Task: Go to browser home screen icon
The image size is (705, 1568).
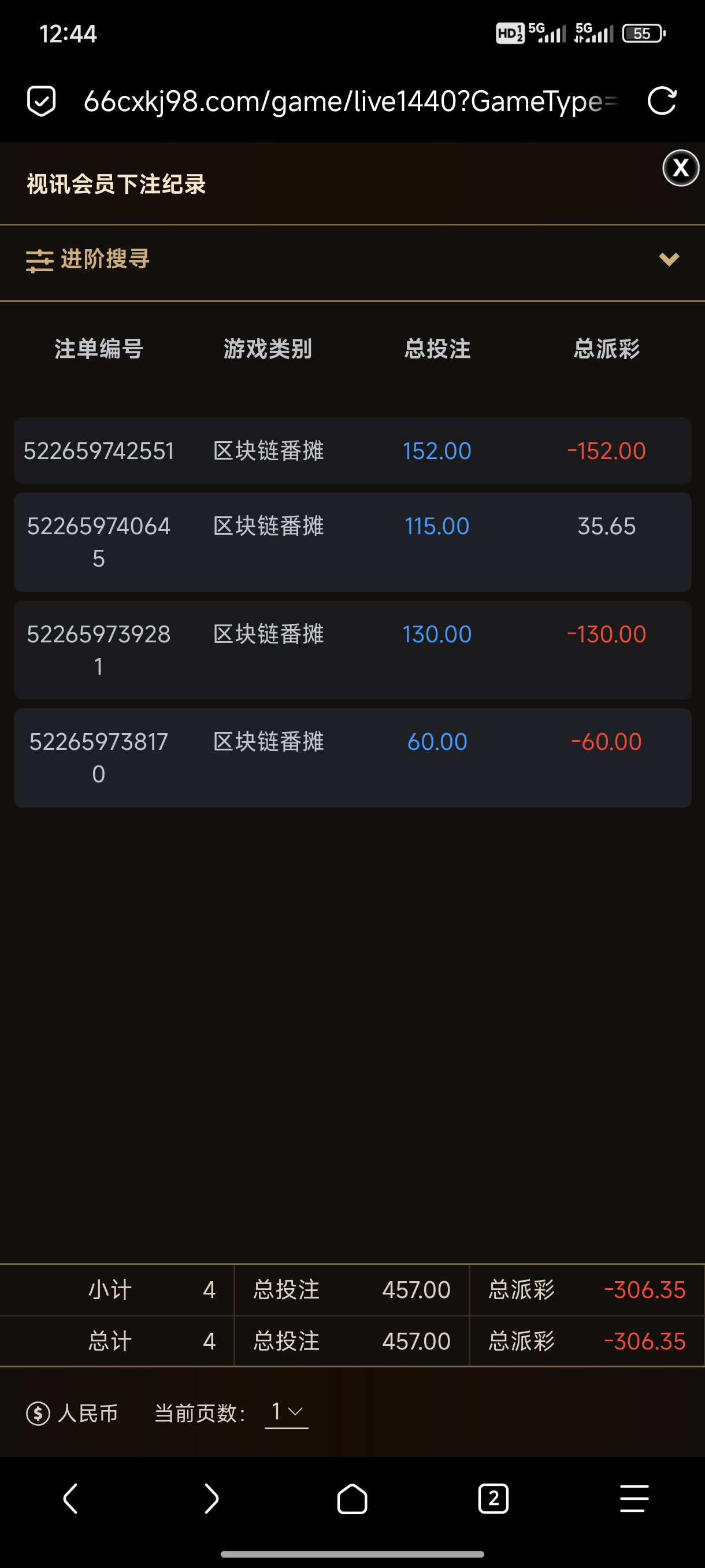Action: [x=352, y=1499]
